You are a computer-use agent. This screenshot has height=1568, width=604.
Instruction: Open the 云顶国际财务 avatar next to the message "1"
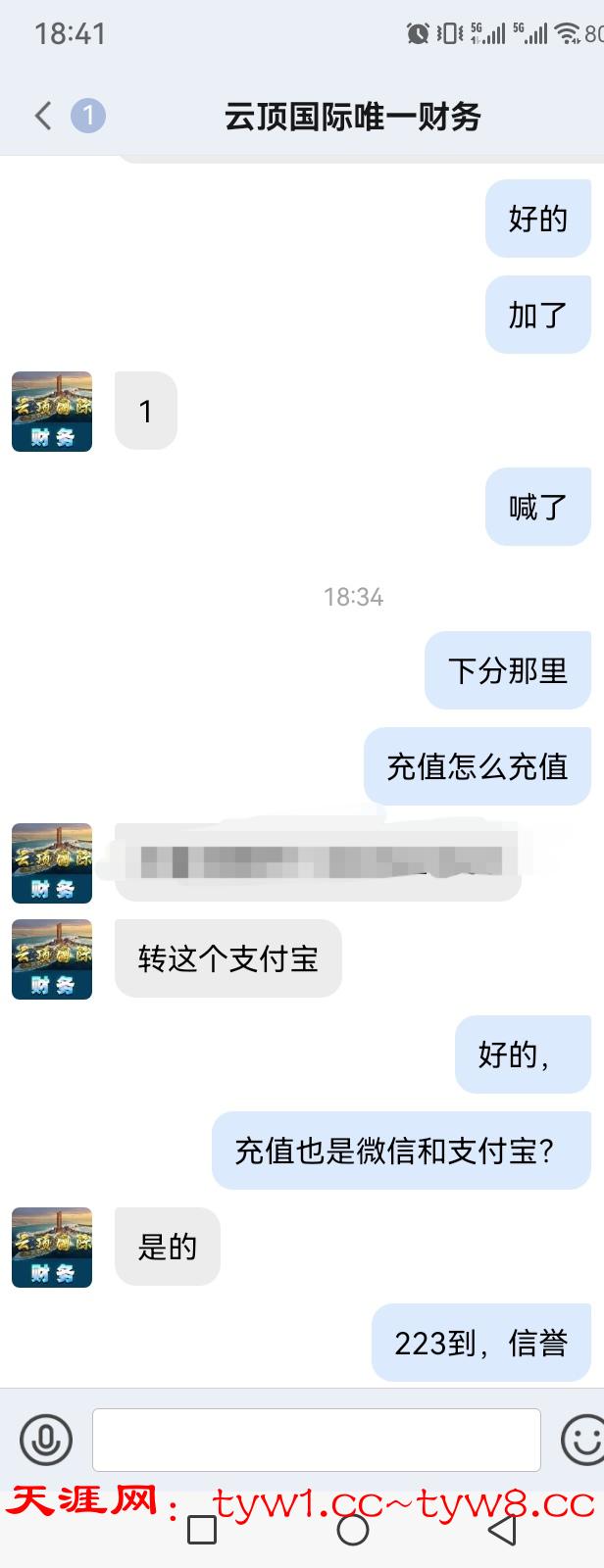point(52,412)
